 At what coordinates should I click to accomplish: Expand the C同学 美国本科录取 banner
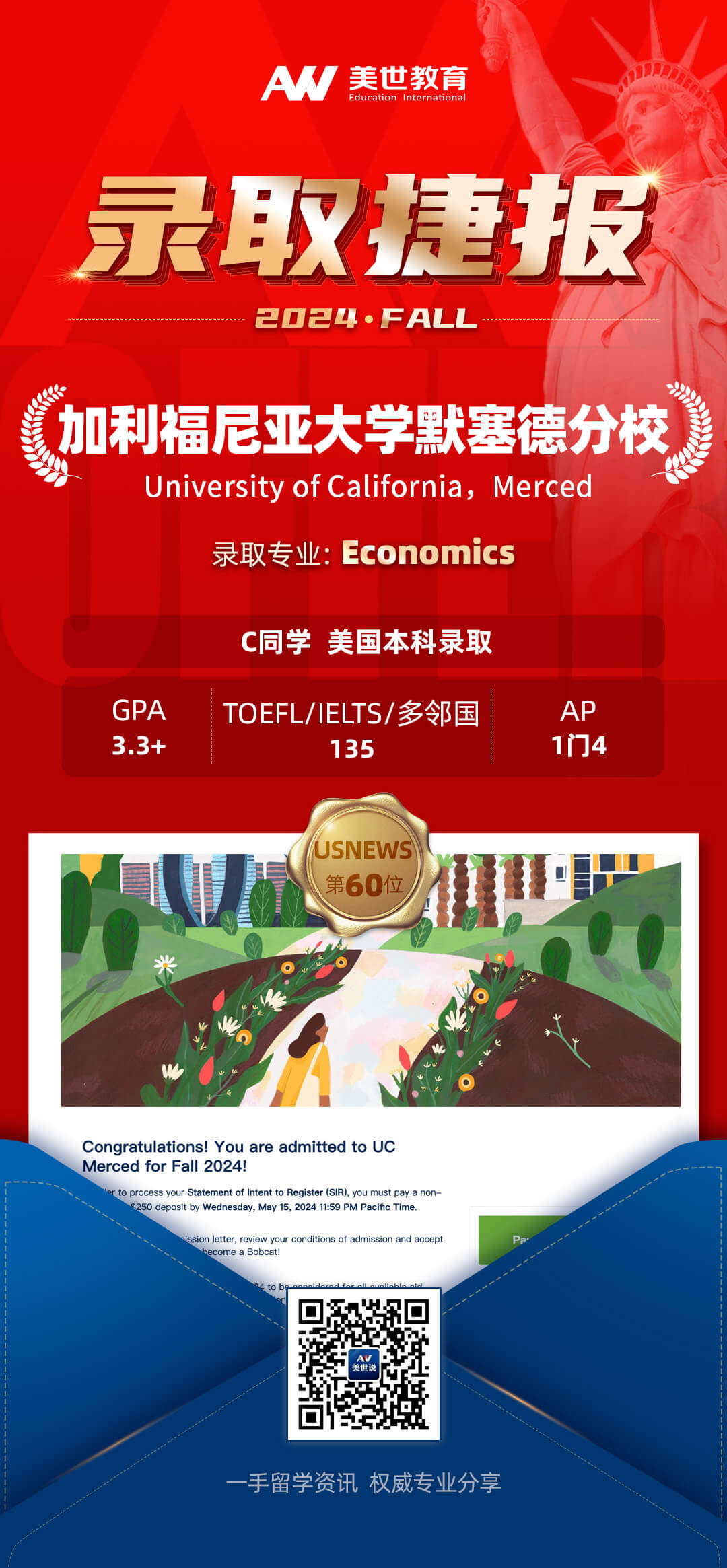(x=363, y=644)
